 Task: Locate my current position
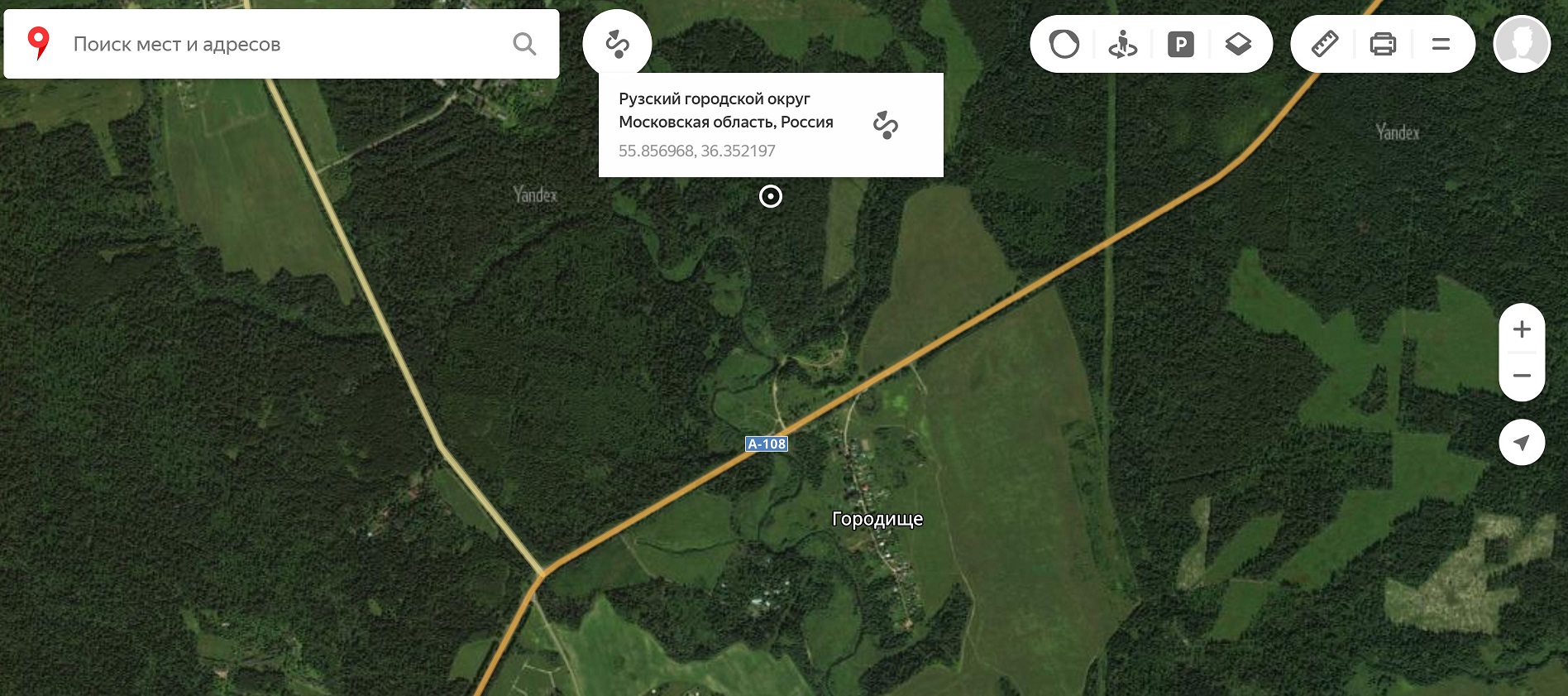click(x=1522, y=442)
